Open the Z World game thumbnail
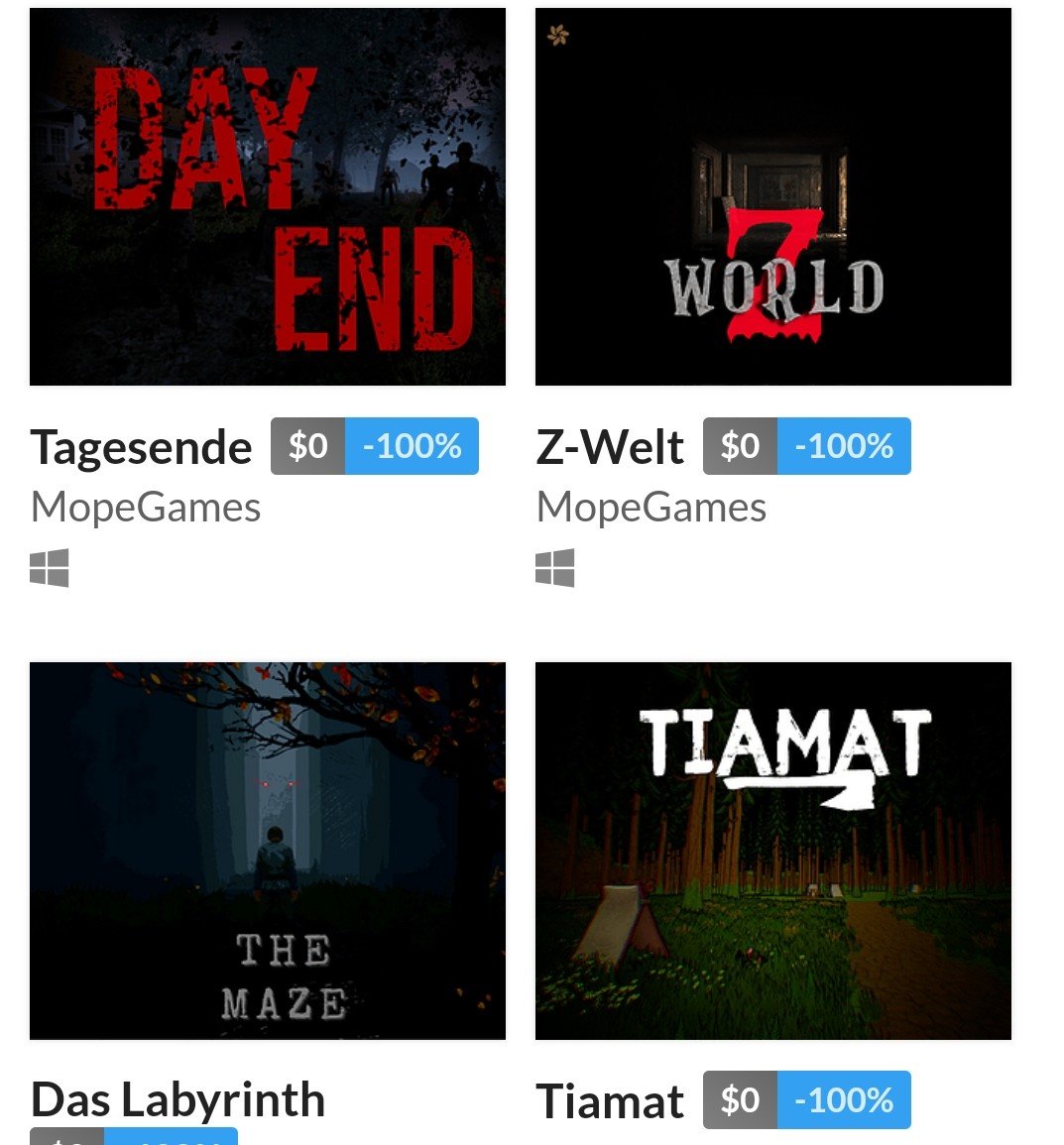Image resolution: width=1064 pixels, height=1145 pixels. (x=772, y=196)
